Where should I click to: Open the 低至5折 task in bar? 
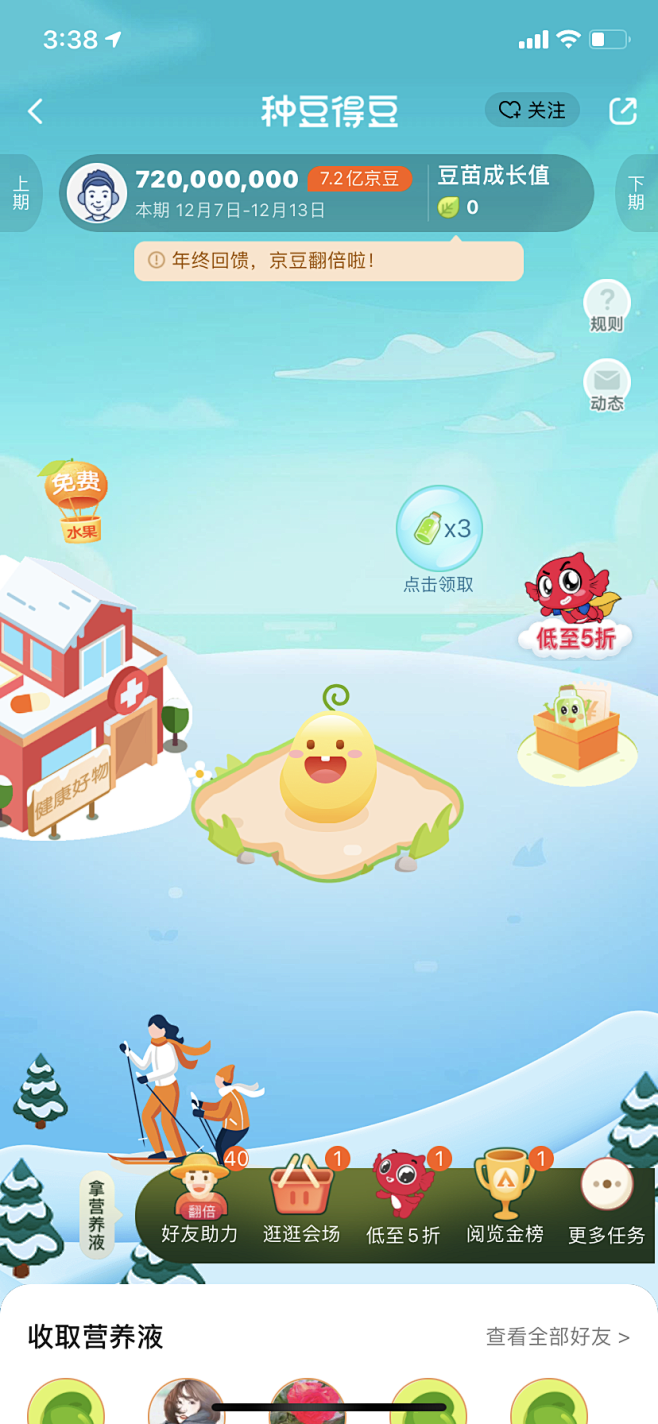(403, 1200)
